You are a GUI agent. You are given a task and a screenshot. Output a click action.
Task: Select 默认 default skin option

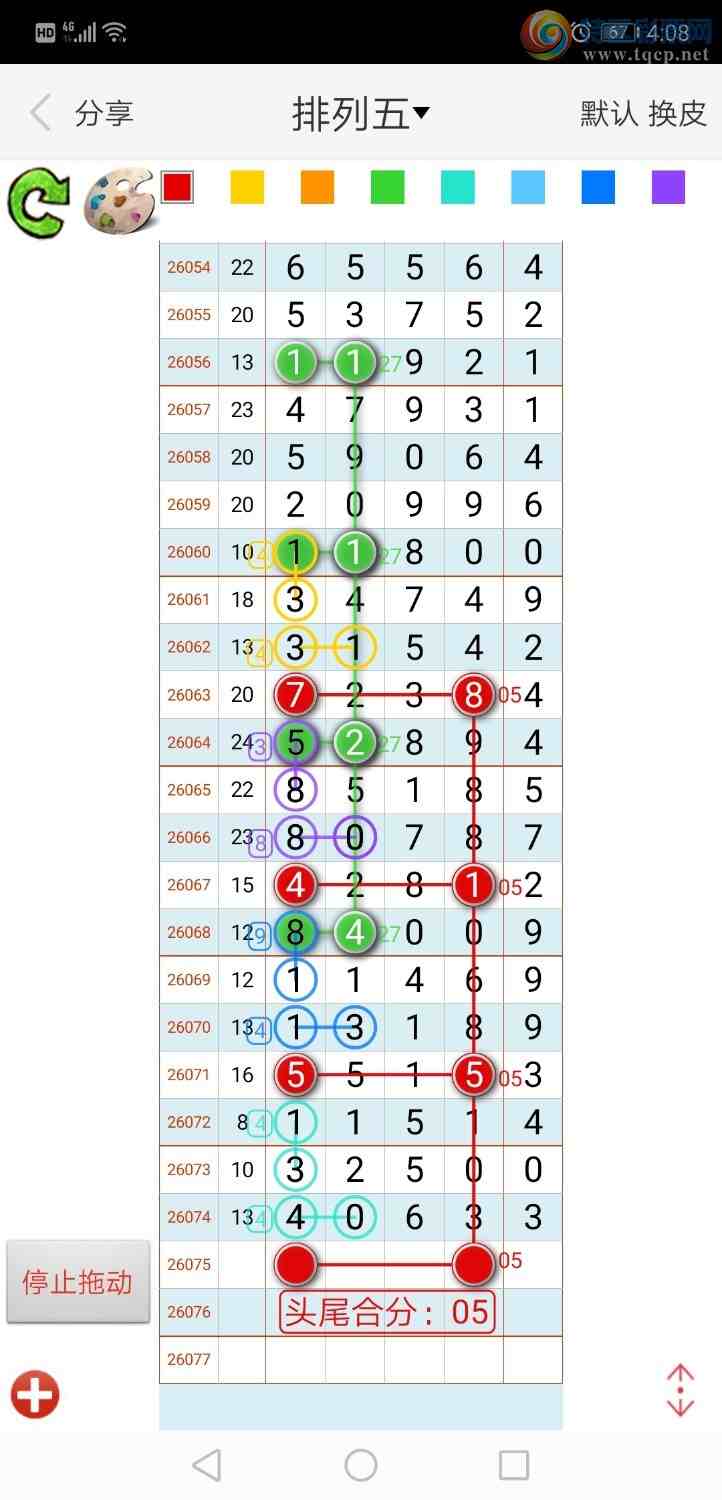tap(609, 113)
